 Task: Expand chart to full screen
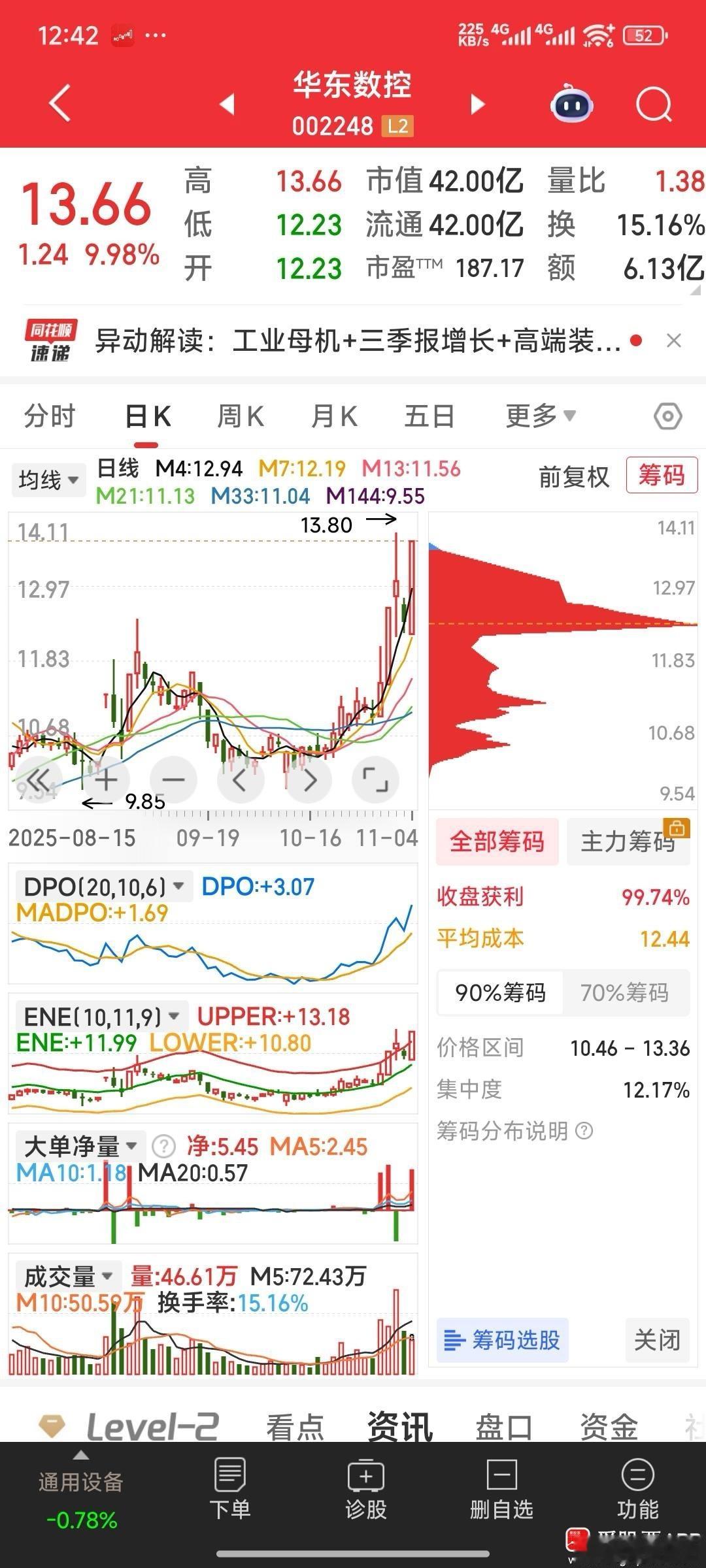[x=375, y=779]
